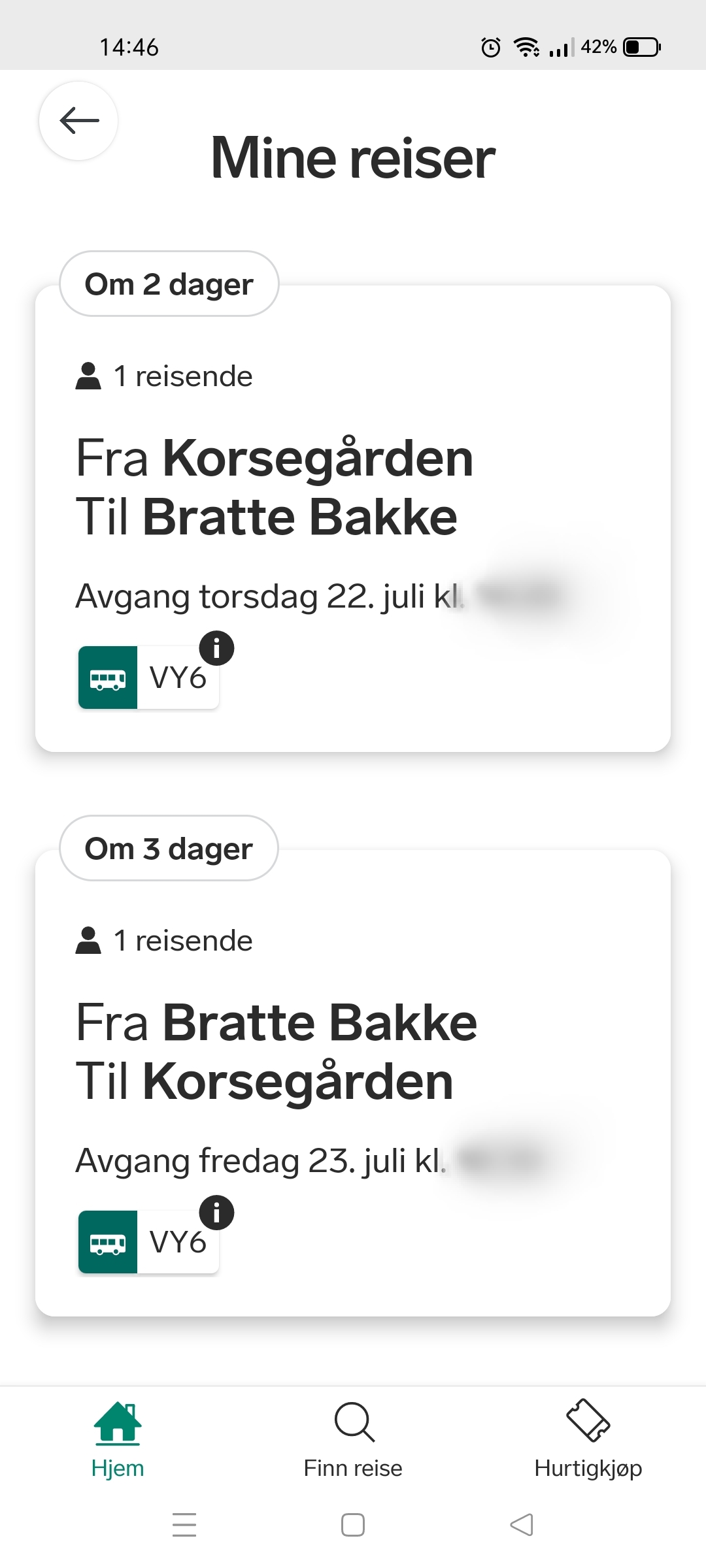The height and width of the screenshot is (1568, 706).
Task: Go back using the arrow button
Action: click(78, 121)
